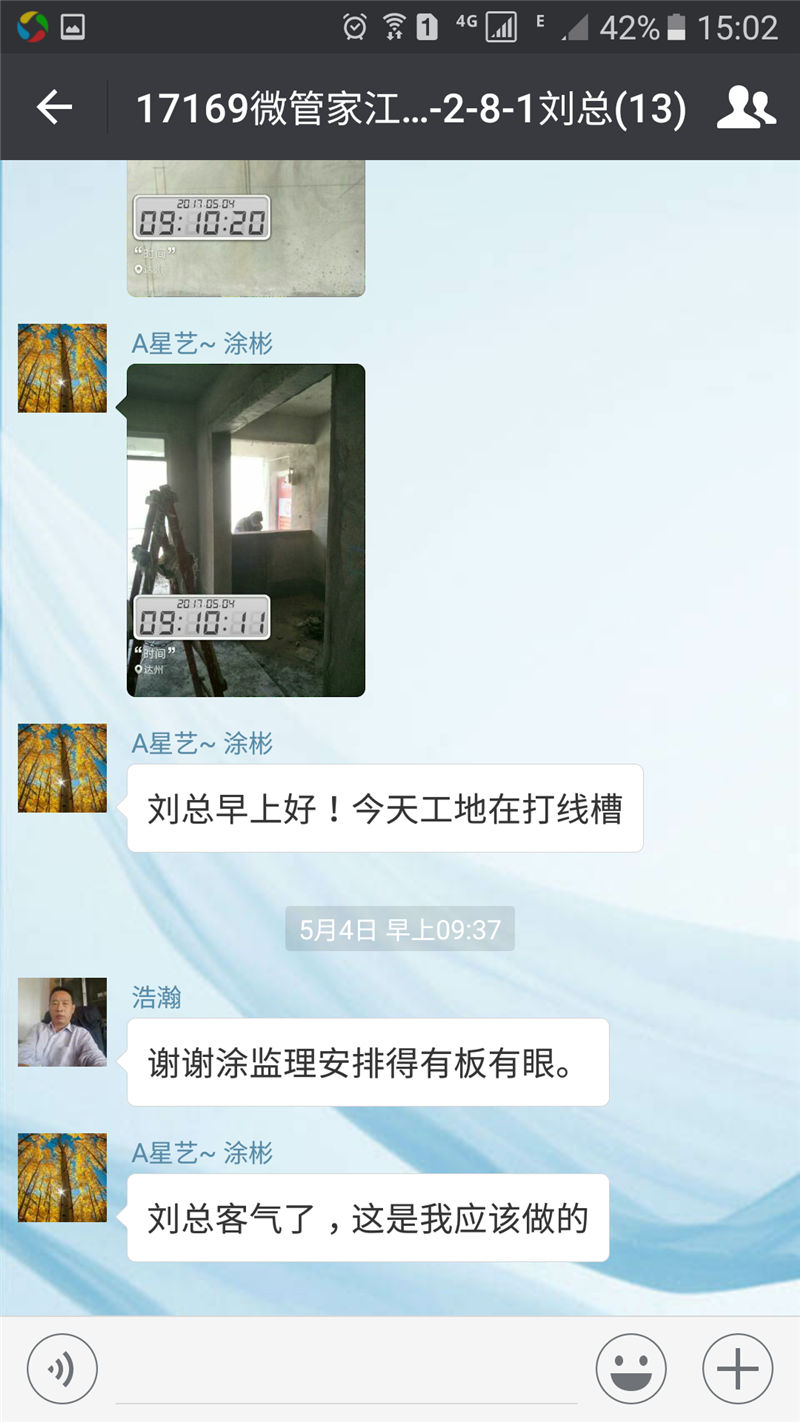Viewport: 800px width, 1422px height.
Task: View the 09:10:11 construction site photo
Action: click(x=246, y=530)
